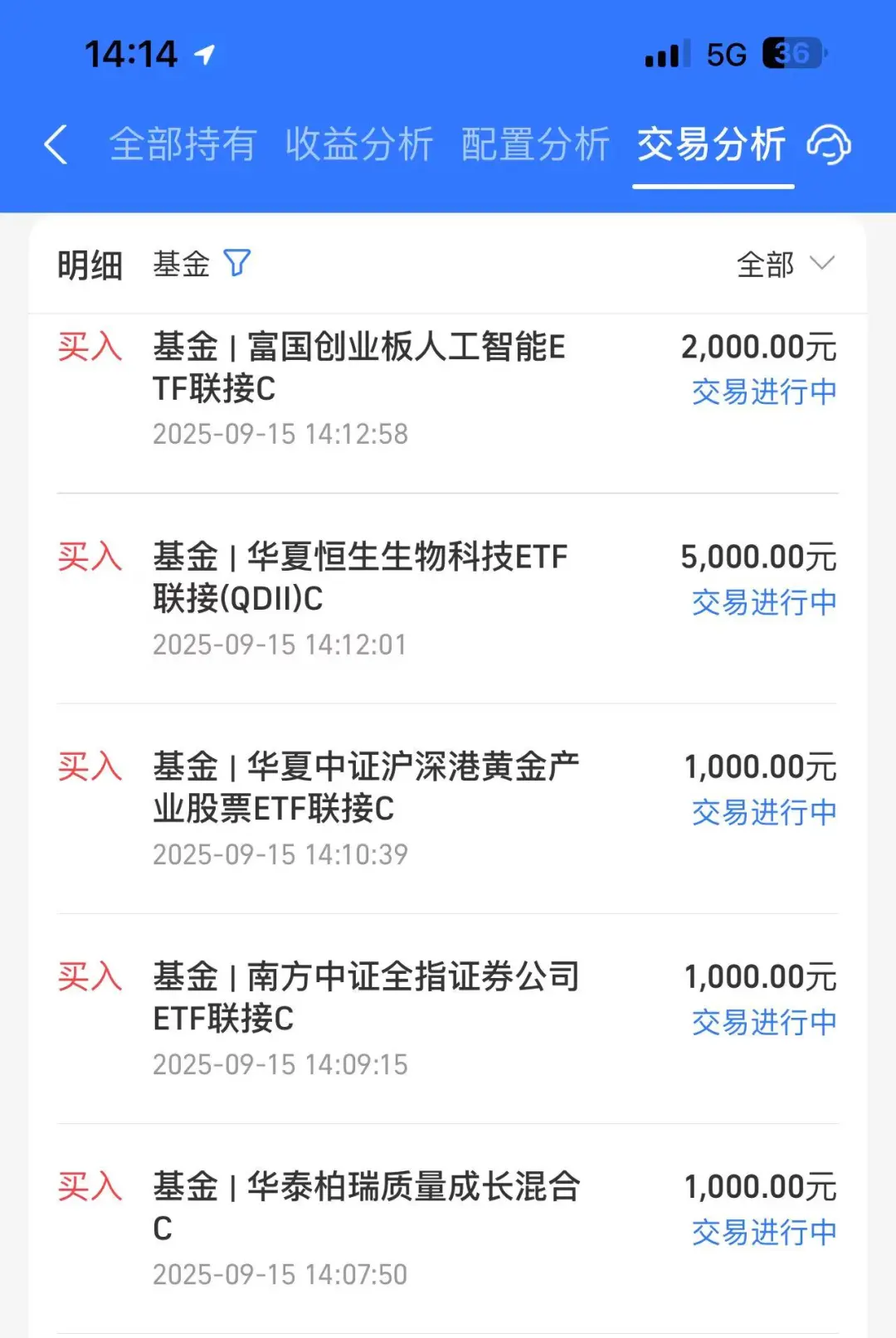Open the 配置分析 tab

(x=535, y=145)
